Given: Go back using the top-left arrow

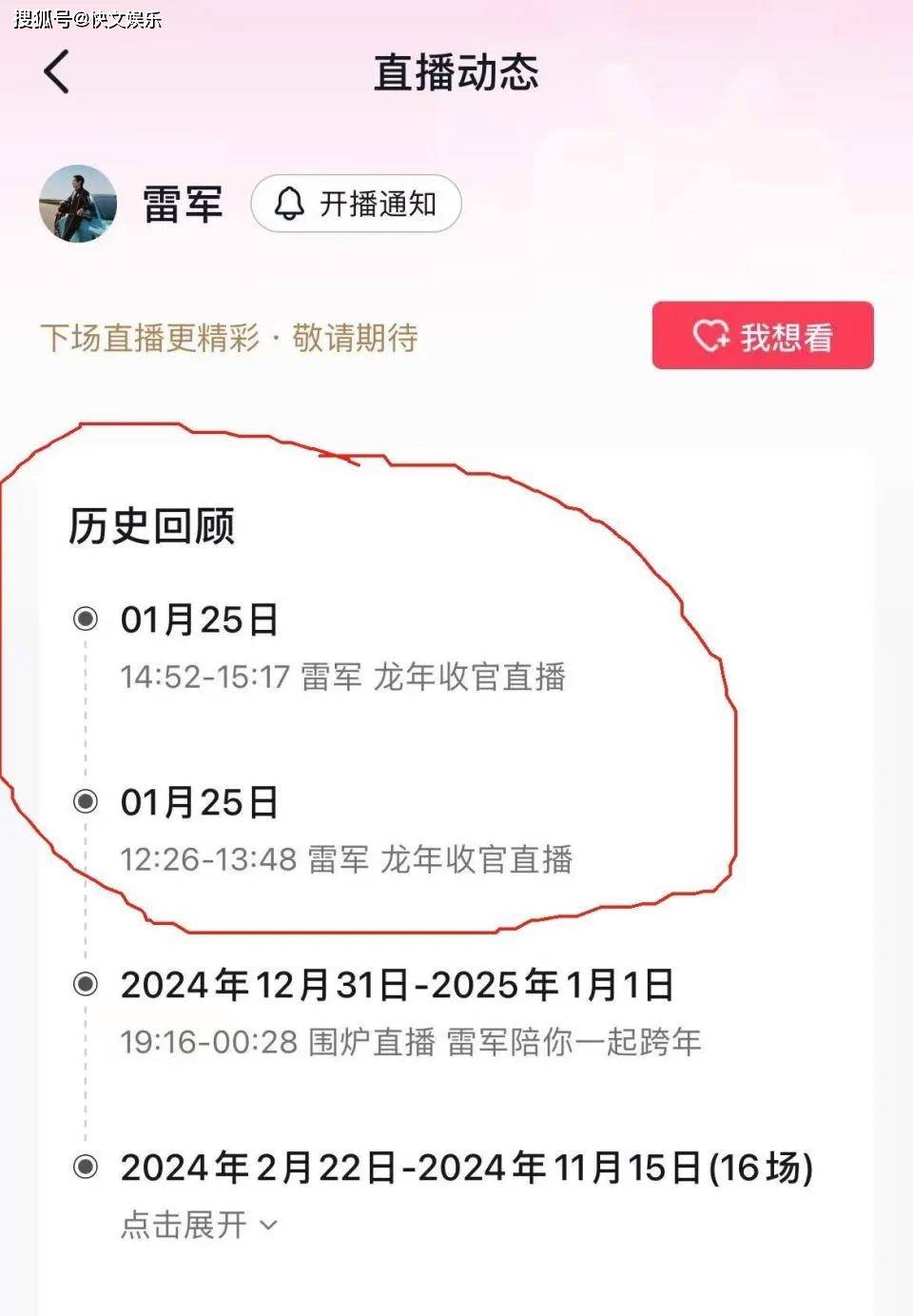Looking at the screenshot, I should (57, 72).
